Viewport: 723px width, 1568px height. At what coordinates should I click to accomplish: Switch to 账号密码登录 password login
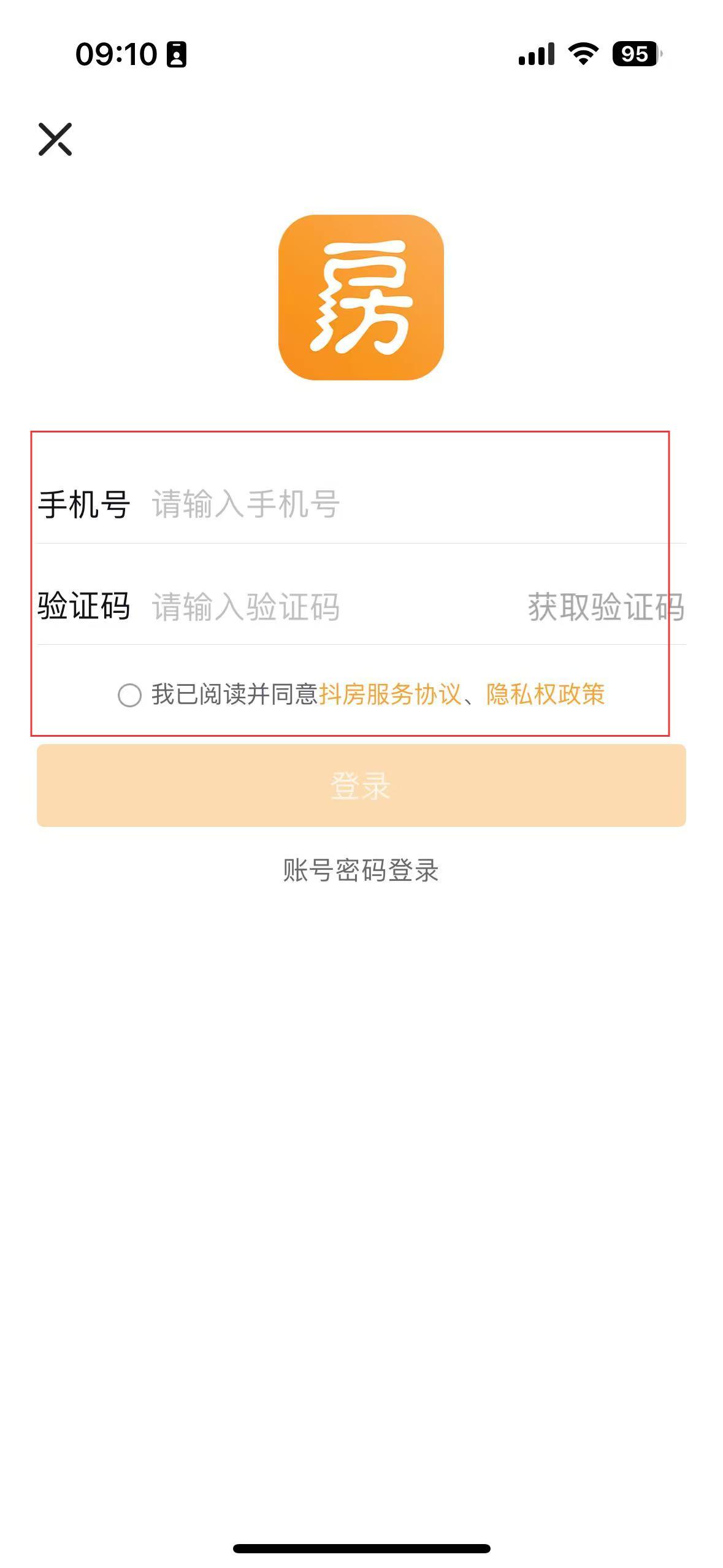point(361,870)
